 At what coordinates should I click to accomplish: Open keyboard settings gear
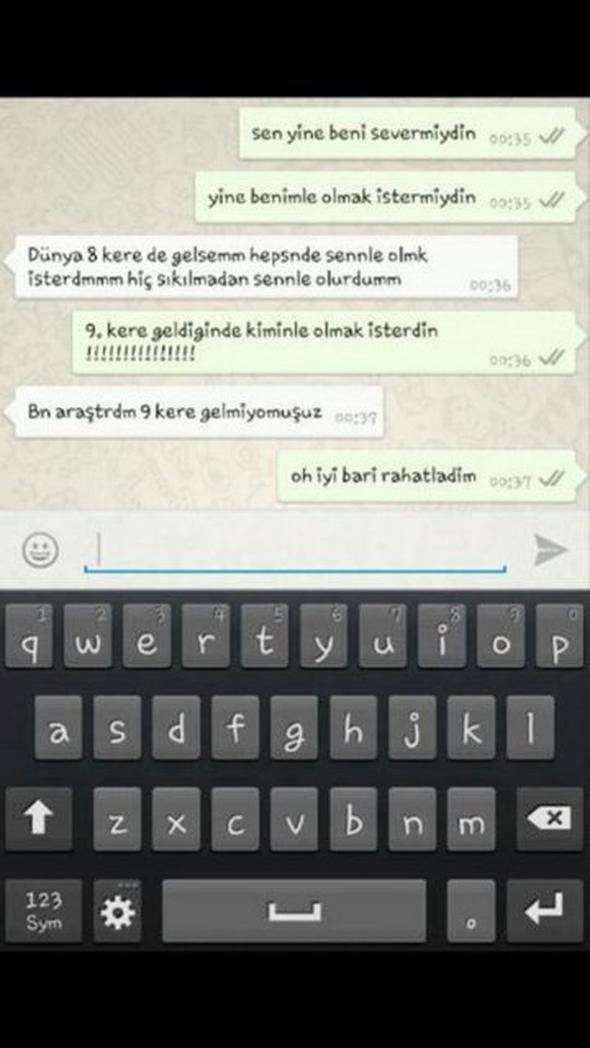pos(118,910)
